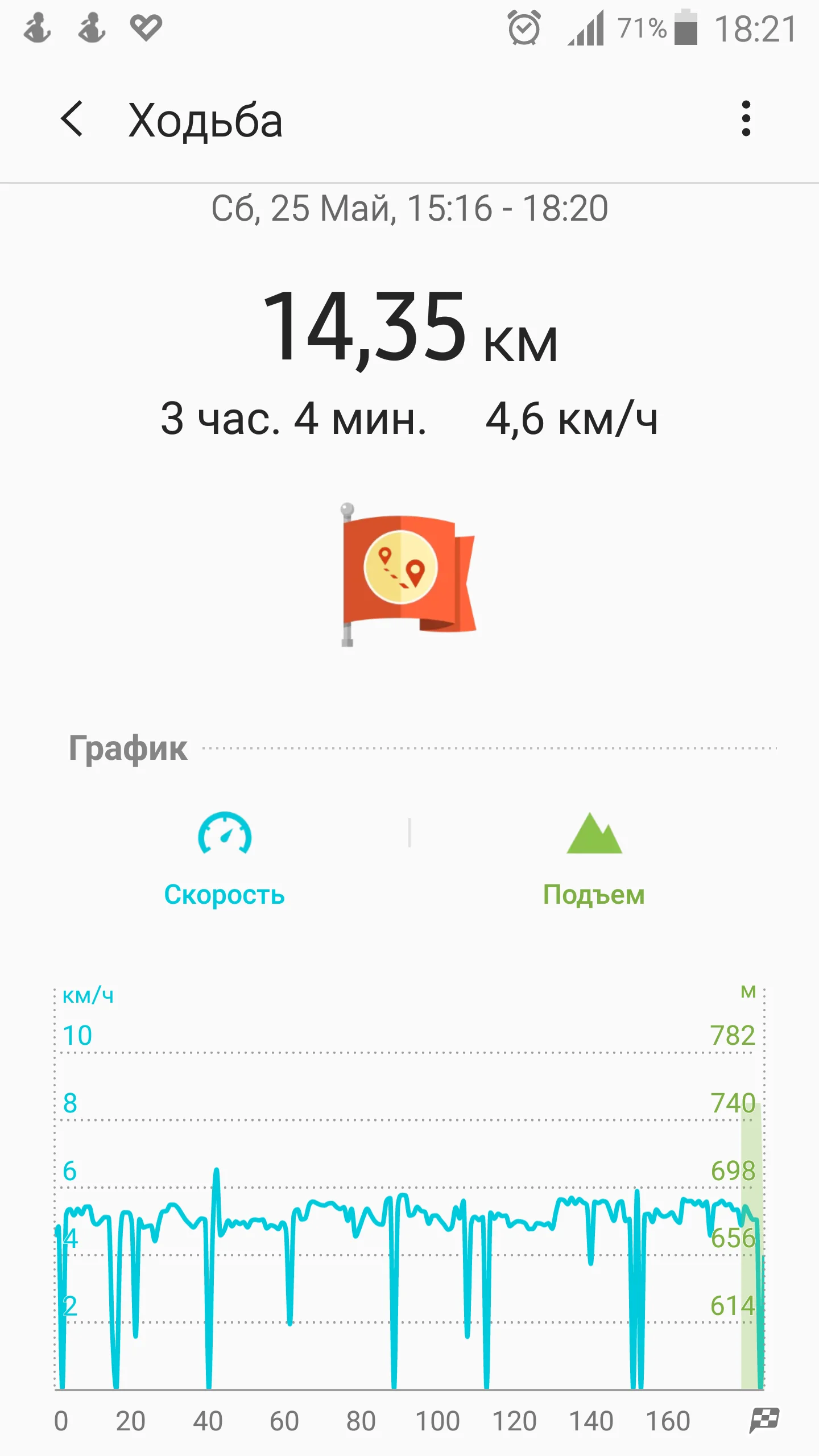Toggle the Подъем elevation graph

coord(594,859)
